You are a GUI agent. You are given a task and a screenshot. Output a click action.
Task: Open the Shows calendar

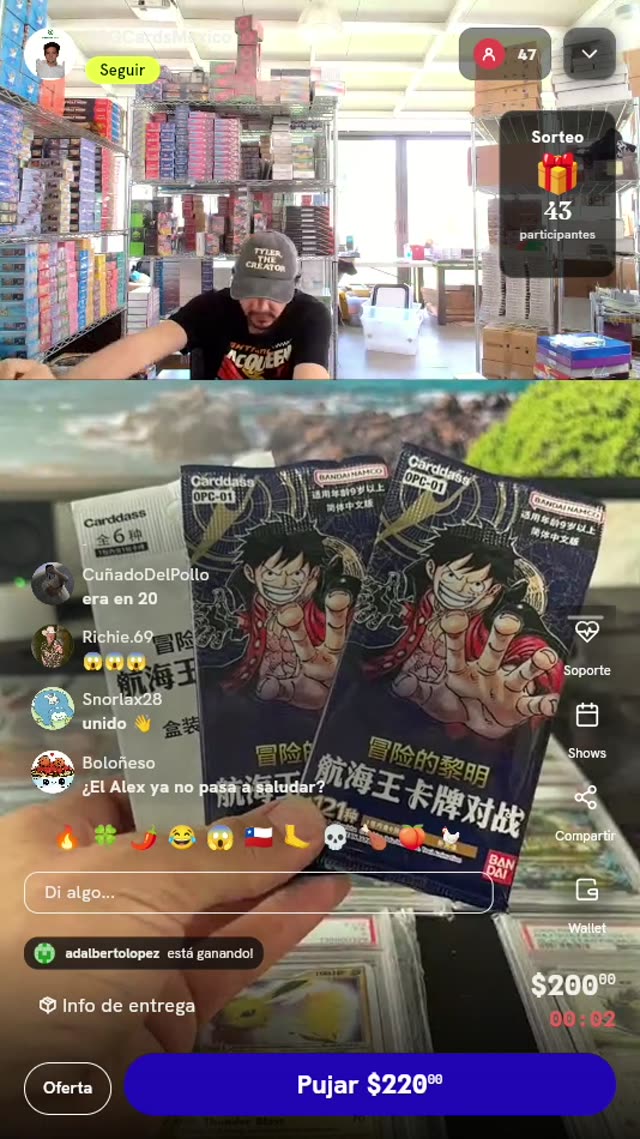click(x=586, y=730)
